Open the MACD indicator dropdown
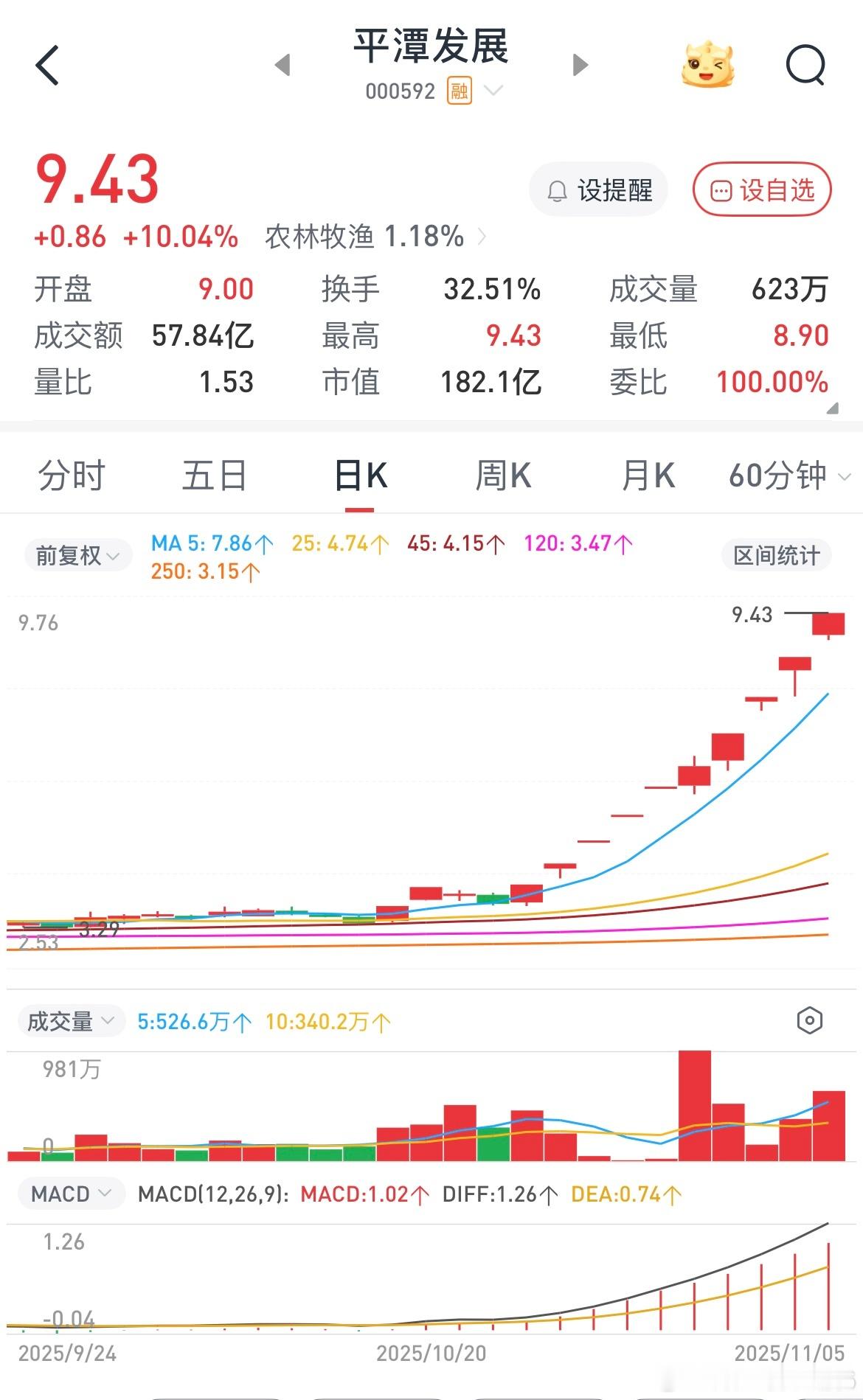863x1400 pixels. (70, 1193)
